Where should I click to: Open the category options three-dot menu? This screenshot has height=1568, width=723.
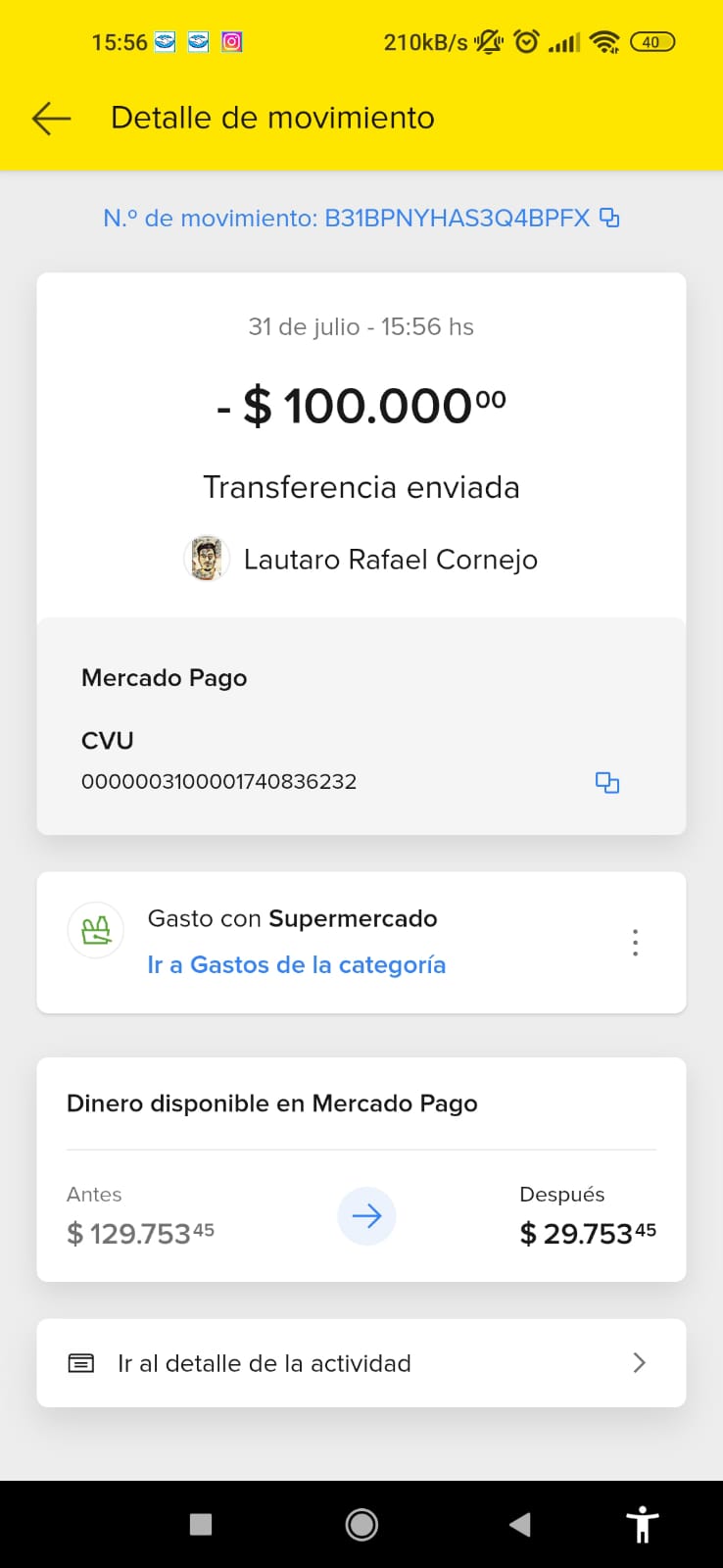(x=636, y=943)
